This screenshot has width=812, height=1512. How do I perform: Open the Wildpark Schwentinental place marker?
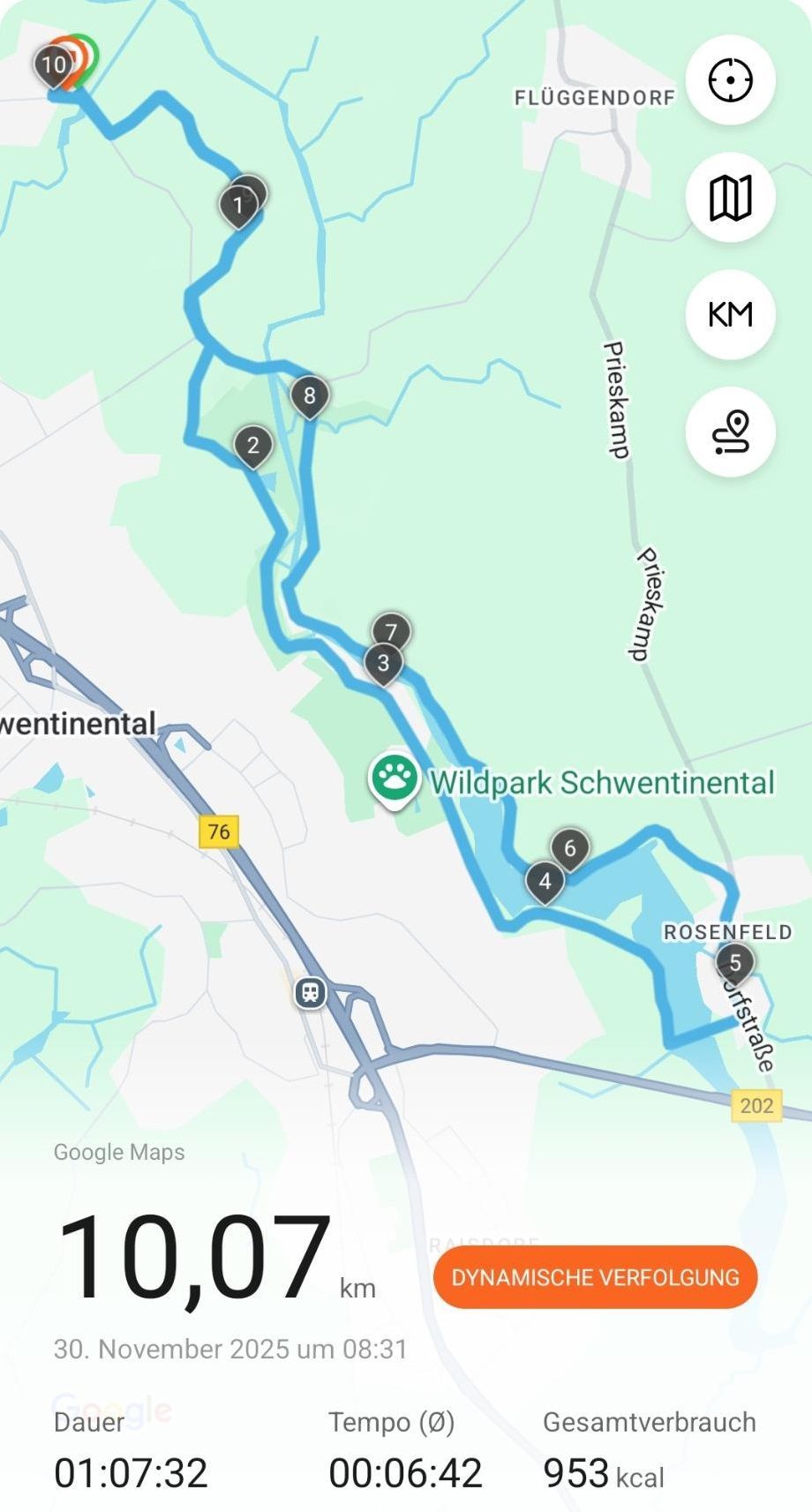(394, 779)
